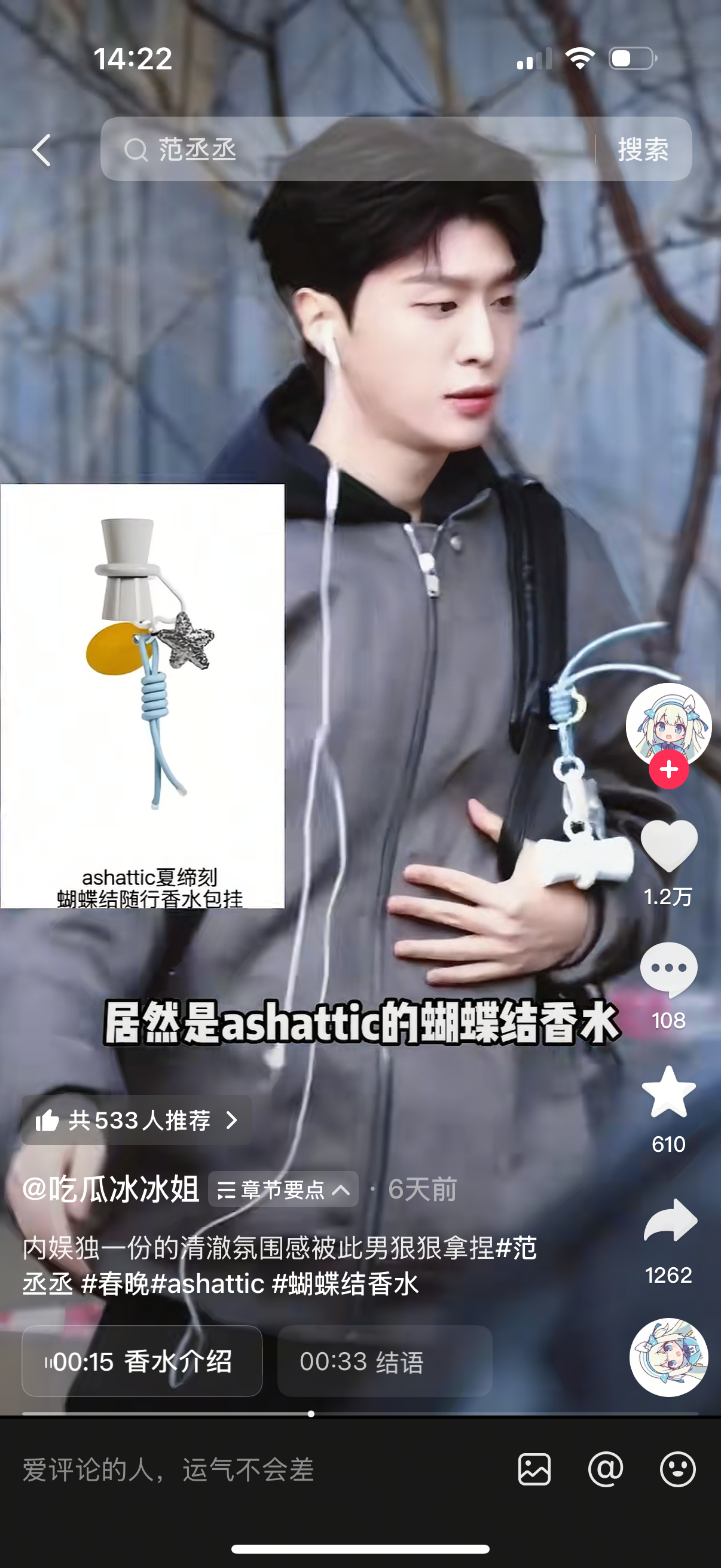Go back using the back arrow
721x1568 pixels.
(x=41, y=150)
